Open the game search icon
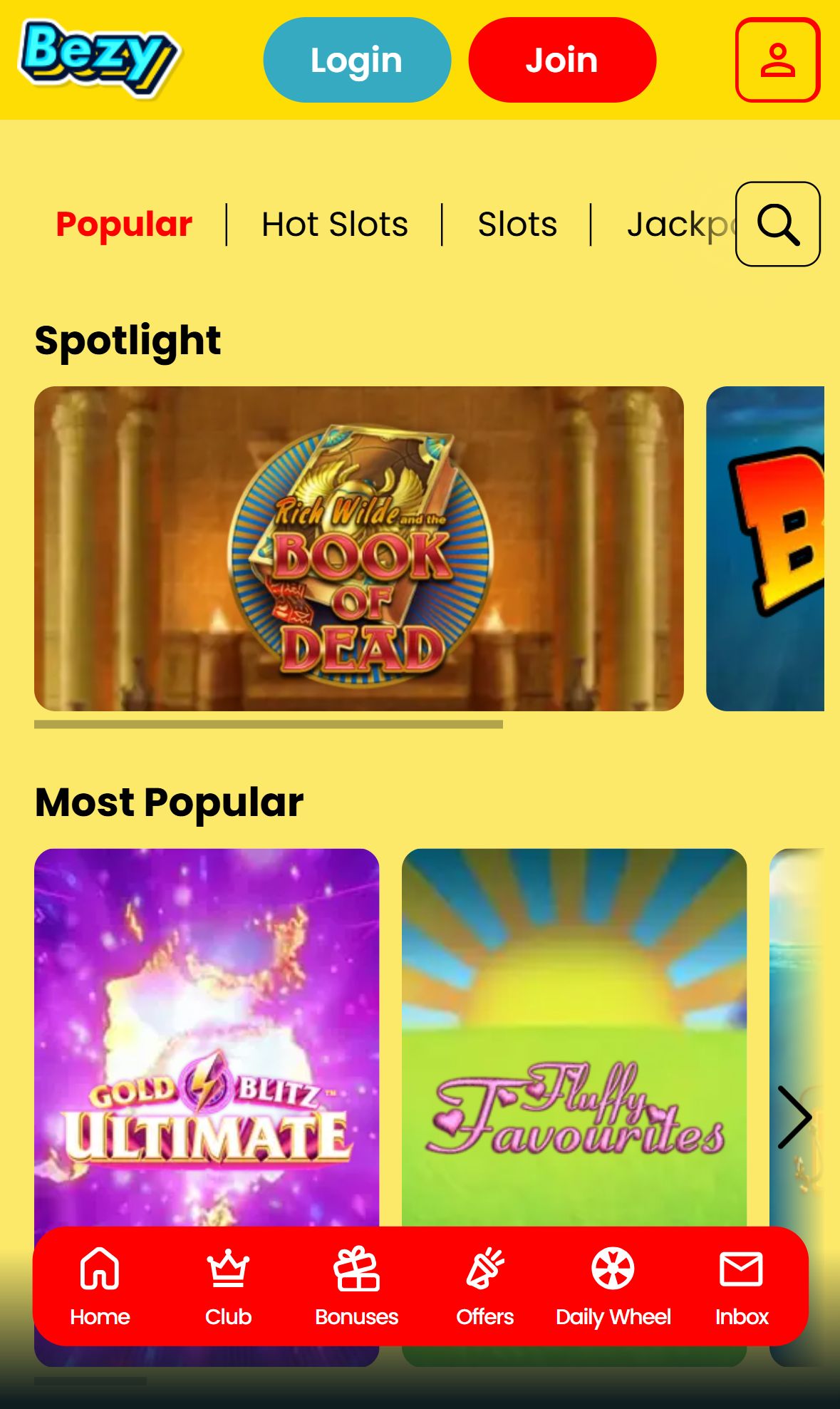The image size is (840, 1409). [777, 224]
